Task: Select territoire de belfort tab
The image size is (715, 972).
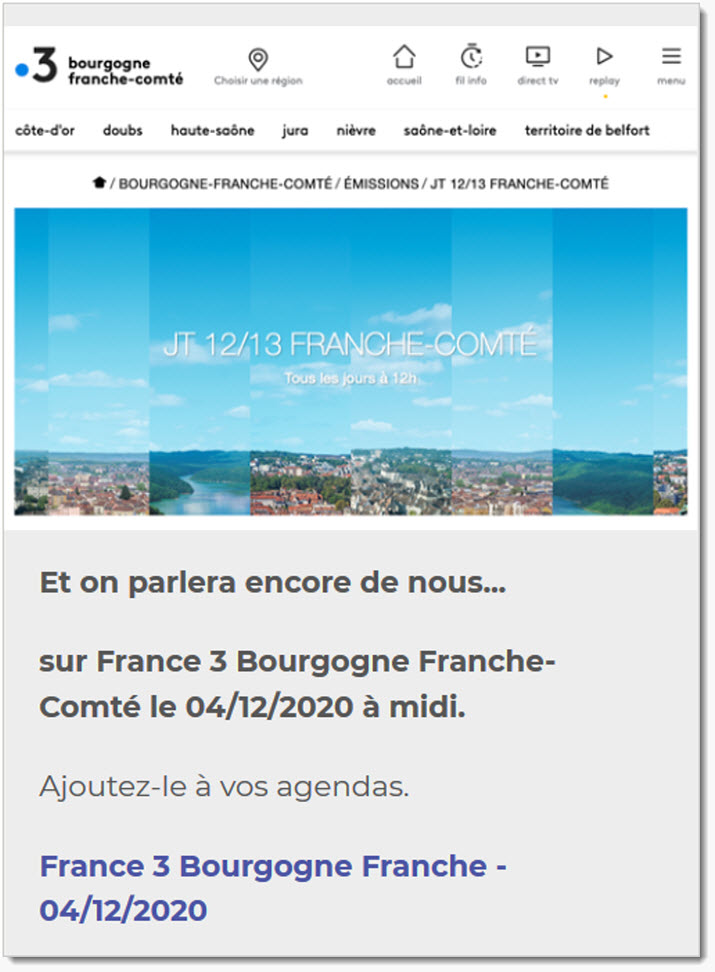Action: (x=587, y=130)
